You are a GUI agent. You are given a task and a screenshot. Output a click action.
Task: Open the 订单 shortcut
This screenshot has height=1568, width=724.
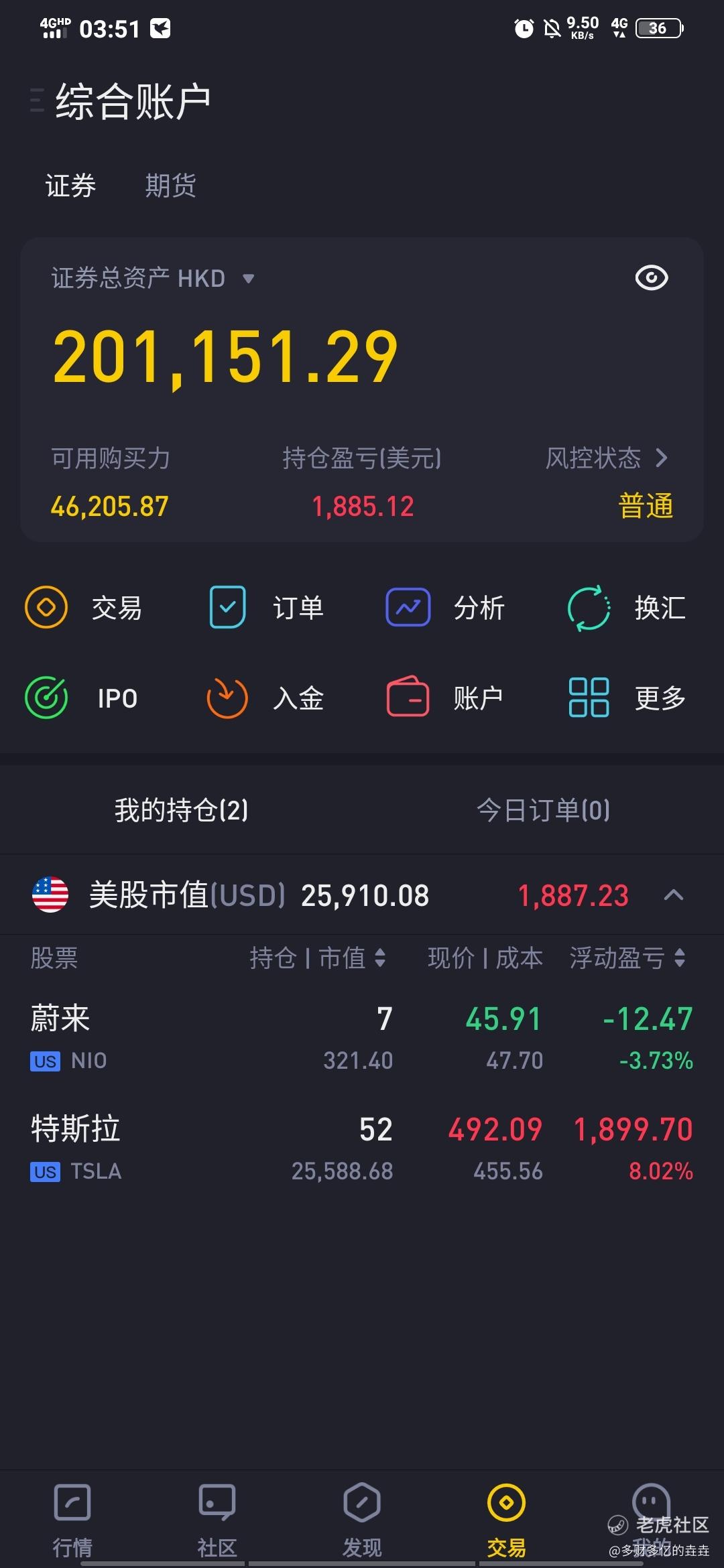tap(266, 607)
